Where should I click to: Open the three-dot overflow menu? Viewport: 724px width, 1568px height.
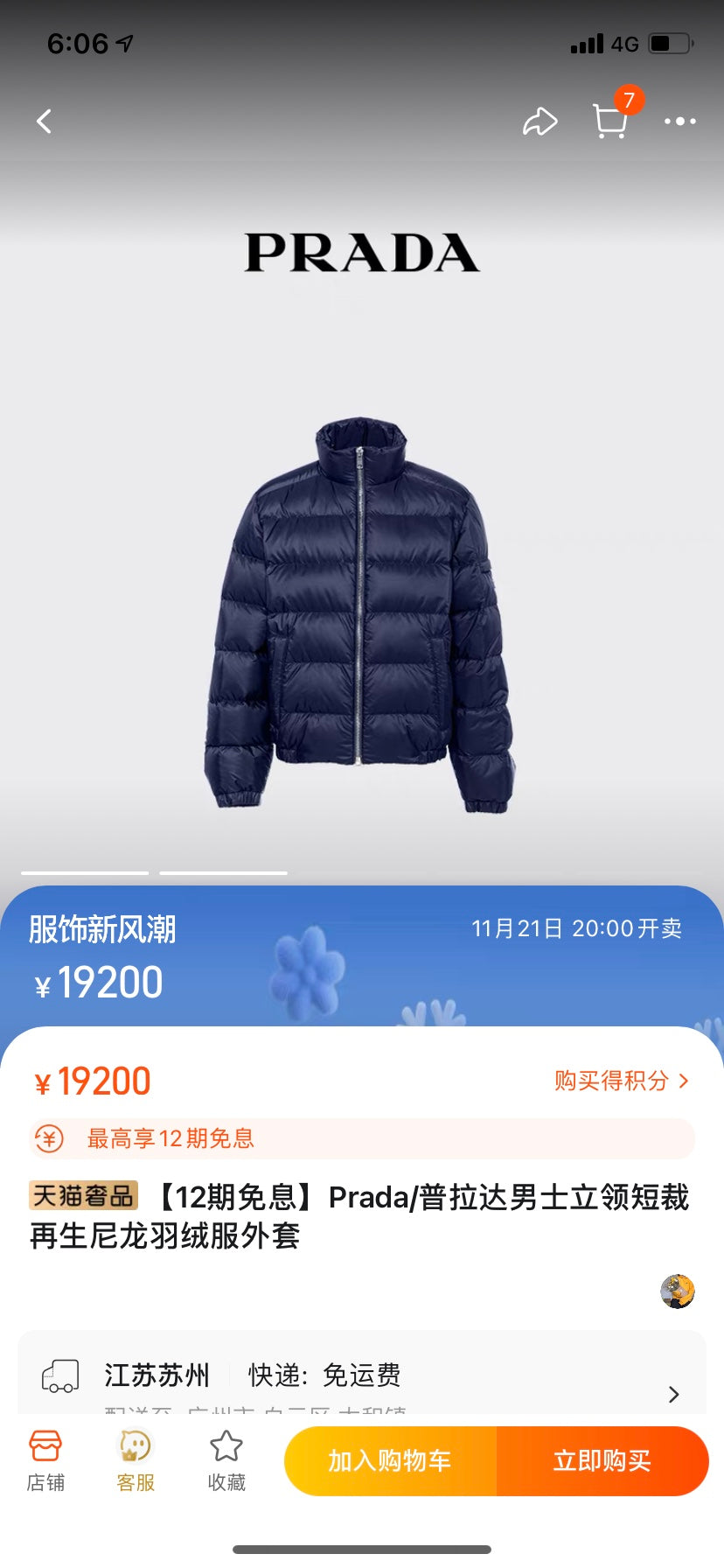(x=679, y=122)
